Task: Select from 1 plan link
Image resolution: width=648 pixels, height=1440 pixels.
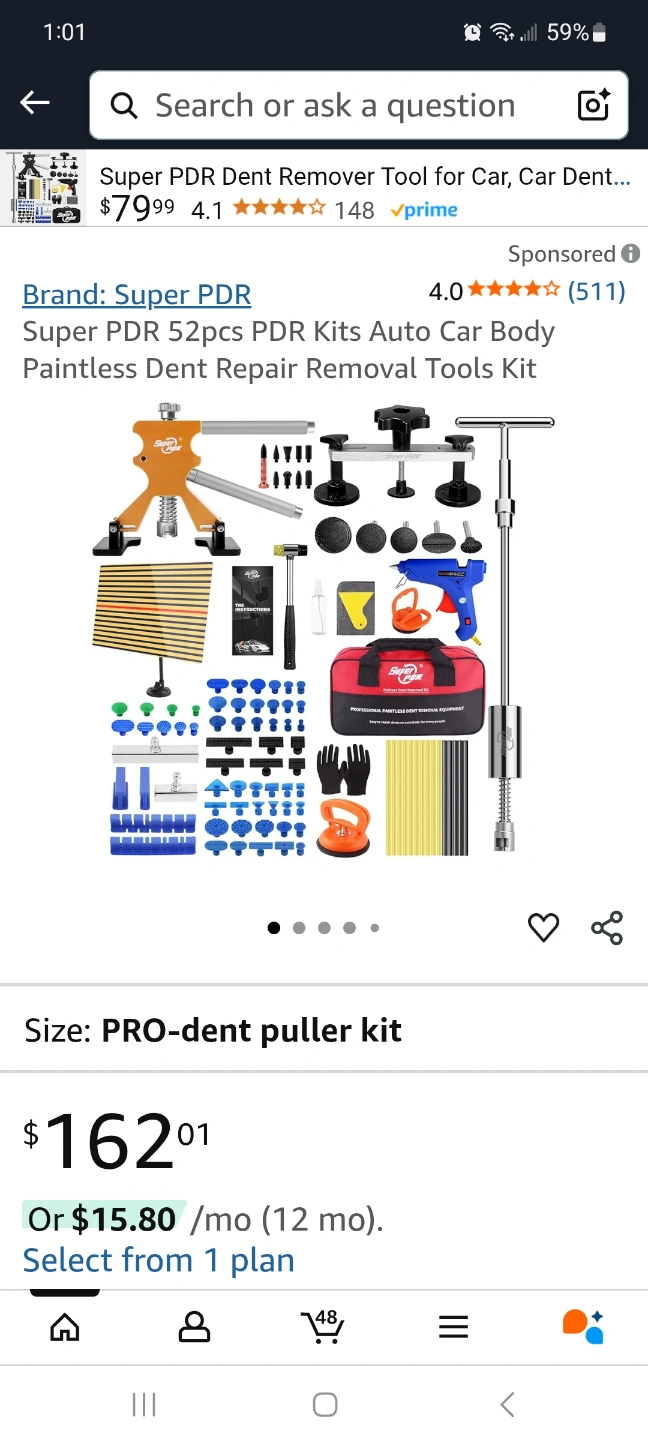Action: [159, 1260]
